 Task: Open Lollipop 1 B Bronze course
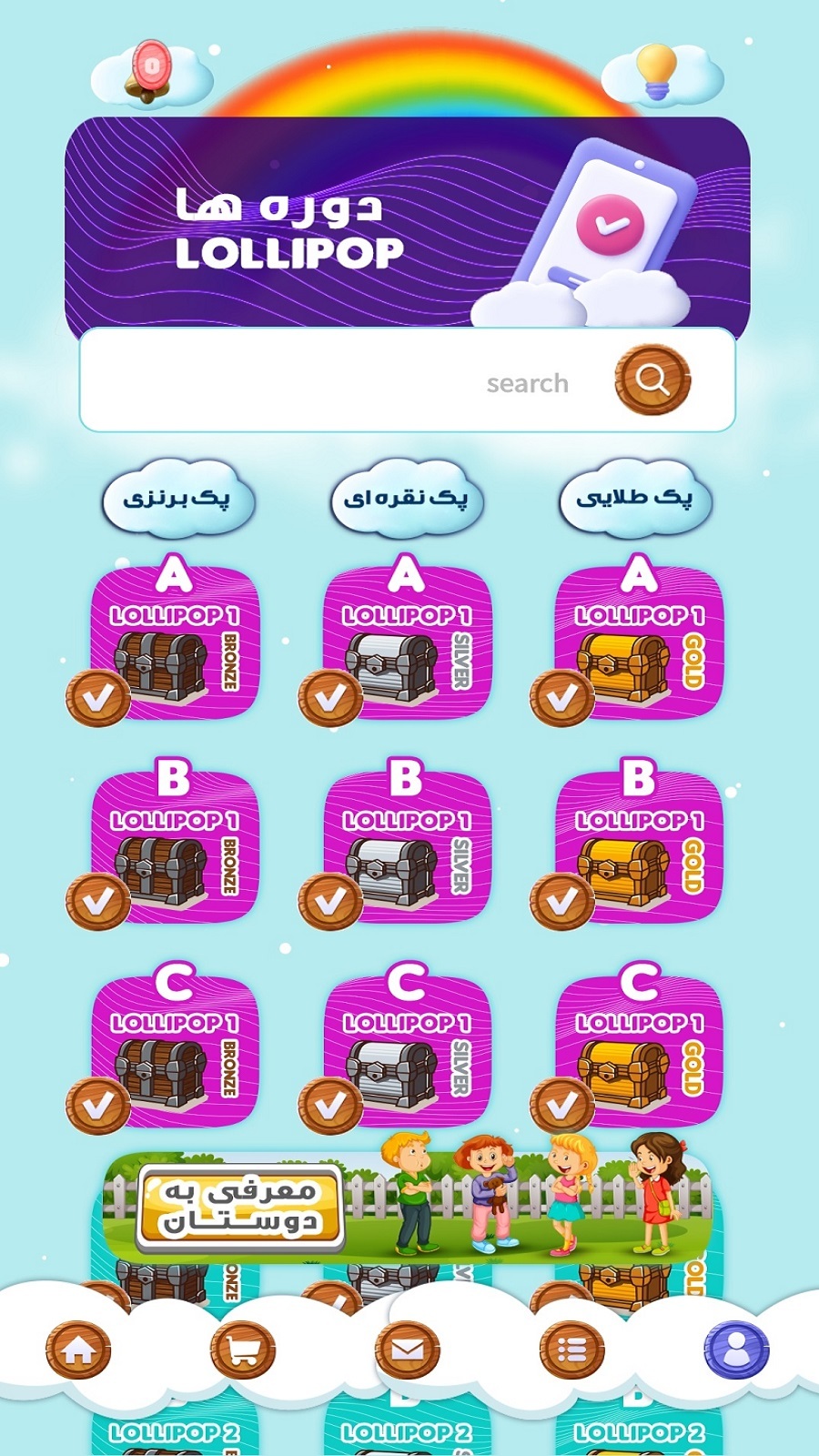(x=175, y=852)
